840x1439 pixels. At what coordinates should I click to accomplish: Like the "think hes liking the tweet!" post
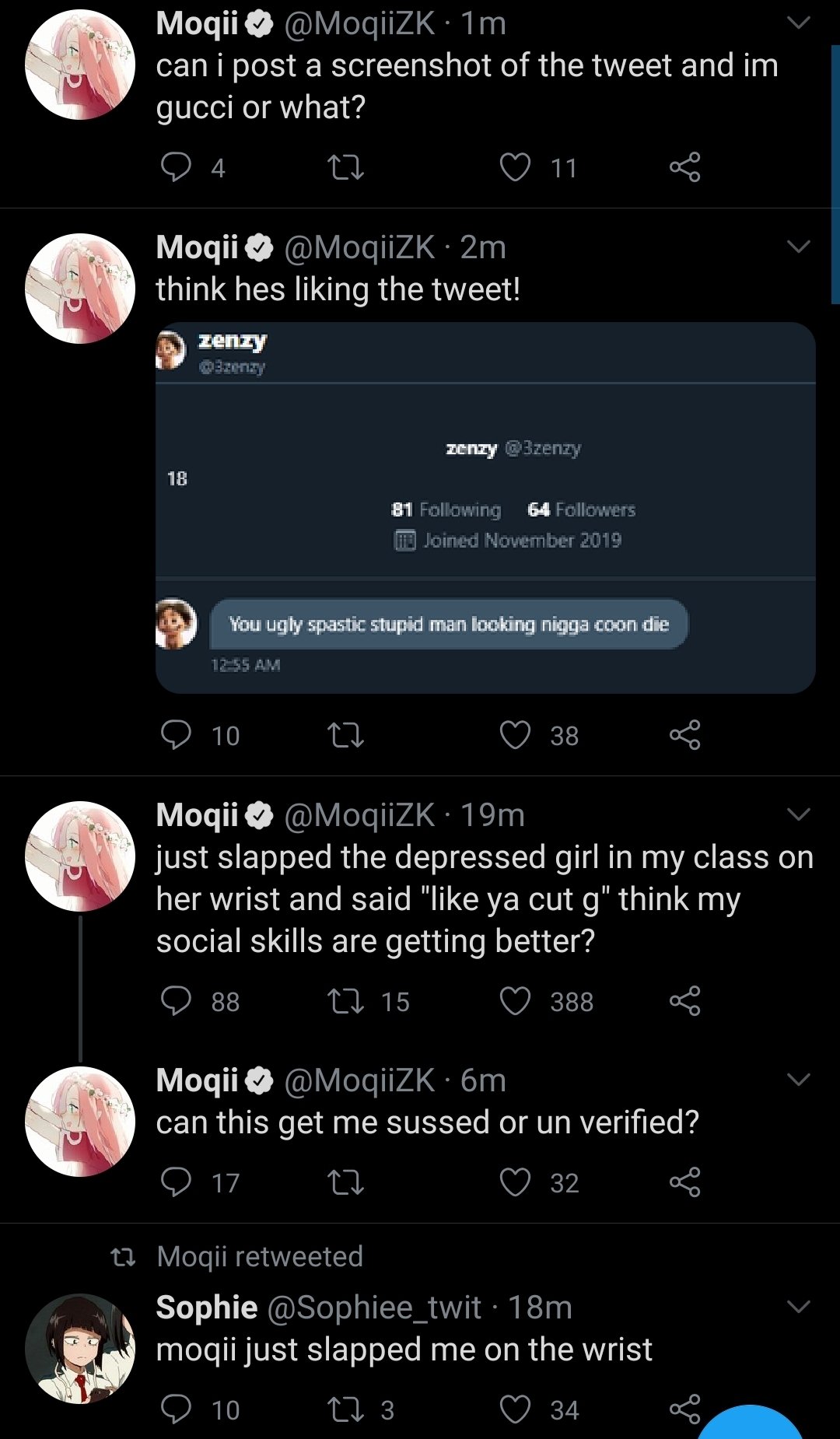click(x=515, y=735)
